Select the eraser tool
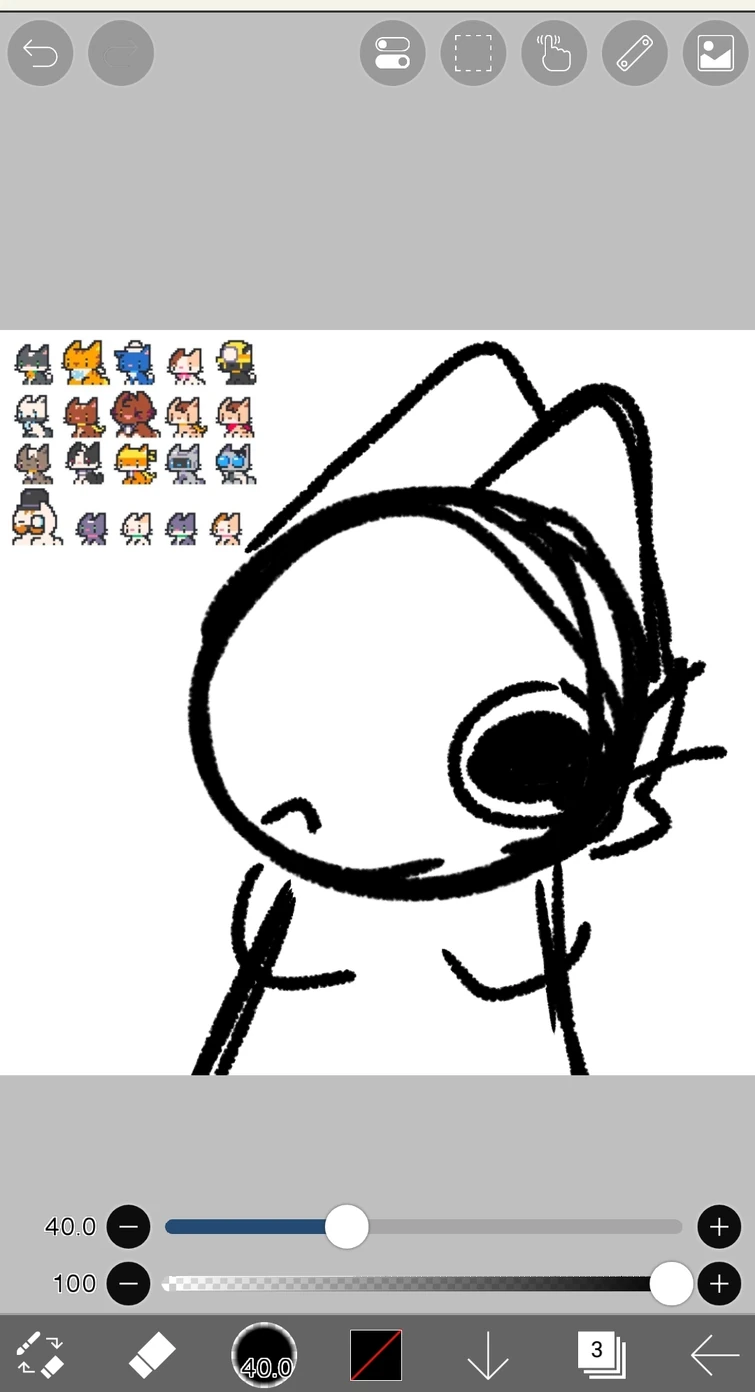Screen dimensions: 755x1392 pos(152,1355)
